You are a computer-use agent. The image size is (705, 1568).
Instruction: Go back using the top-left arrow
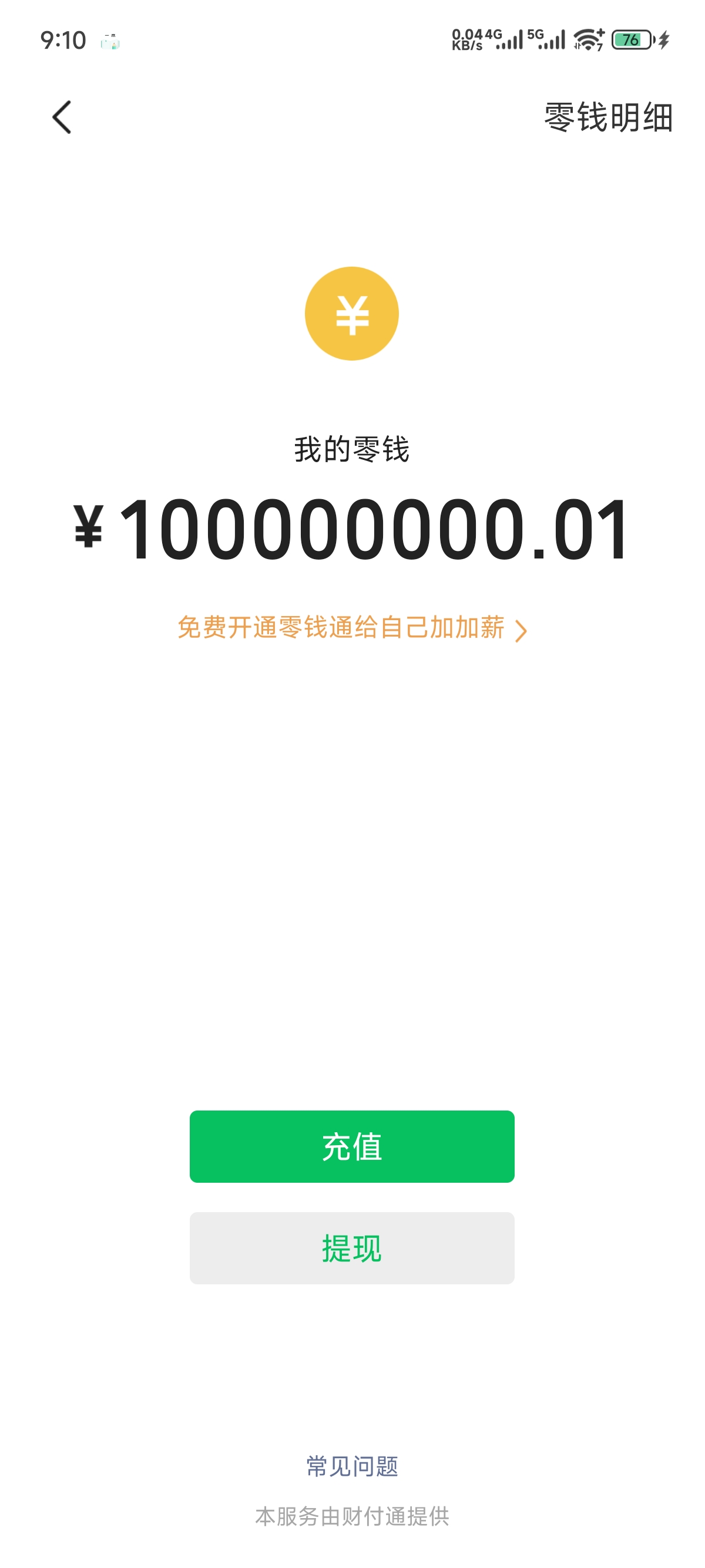pyautogui.click(x=62, y=117)
